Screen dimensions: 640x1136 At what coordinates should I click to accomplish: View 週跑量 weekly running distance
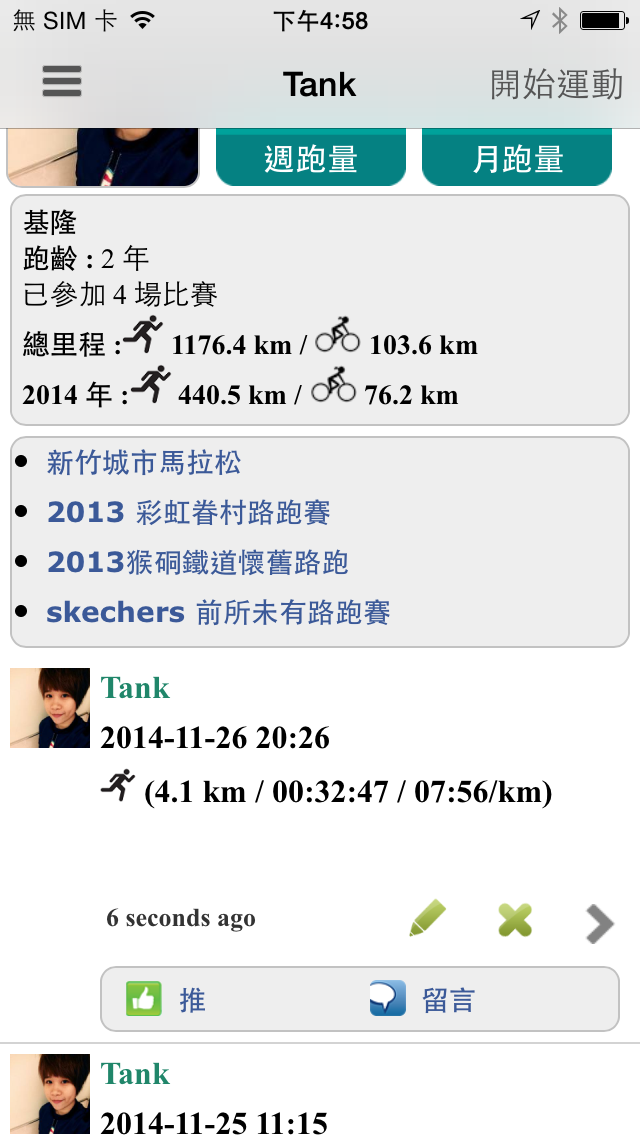(x=311, y=159)
